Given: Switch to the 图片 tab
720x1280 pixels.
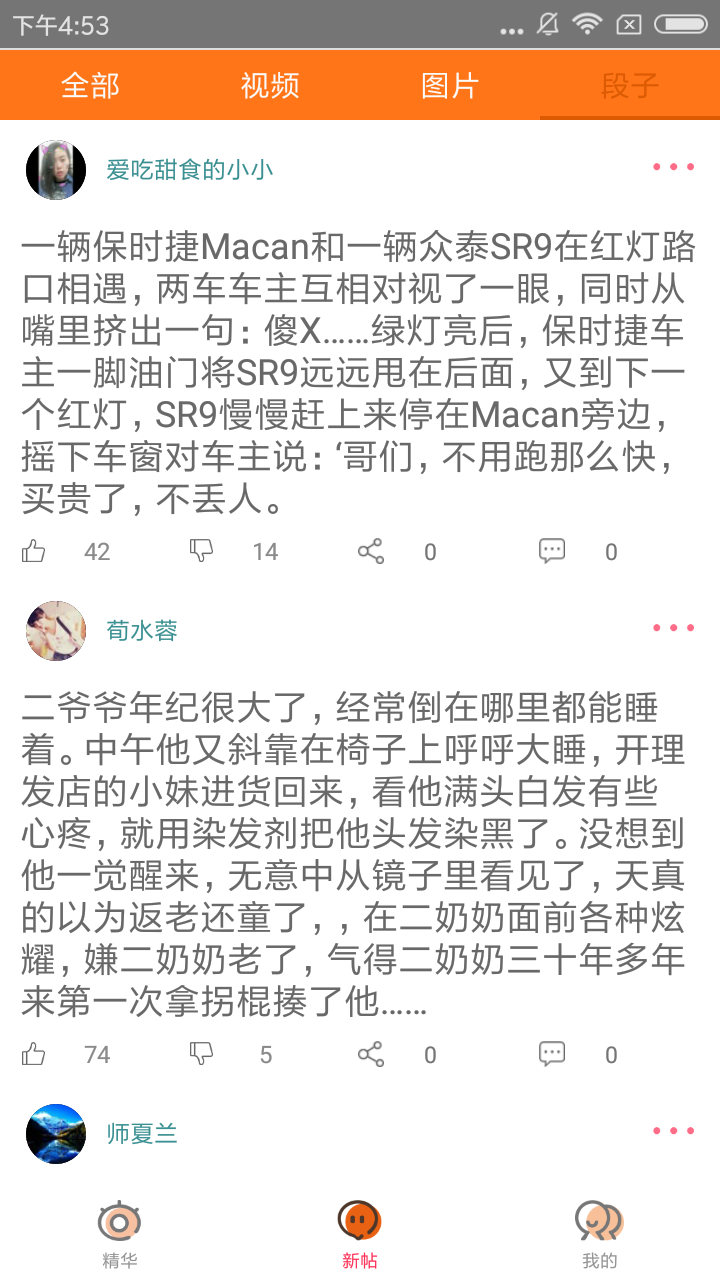Looking at the screenshot, I should 450,85.
